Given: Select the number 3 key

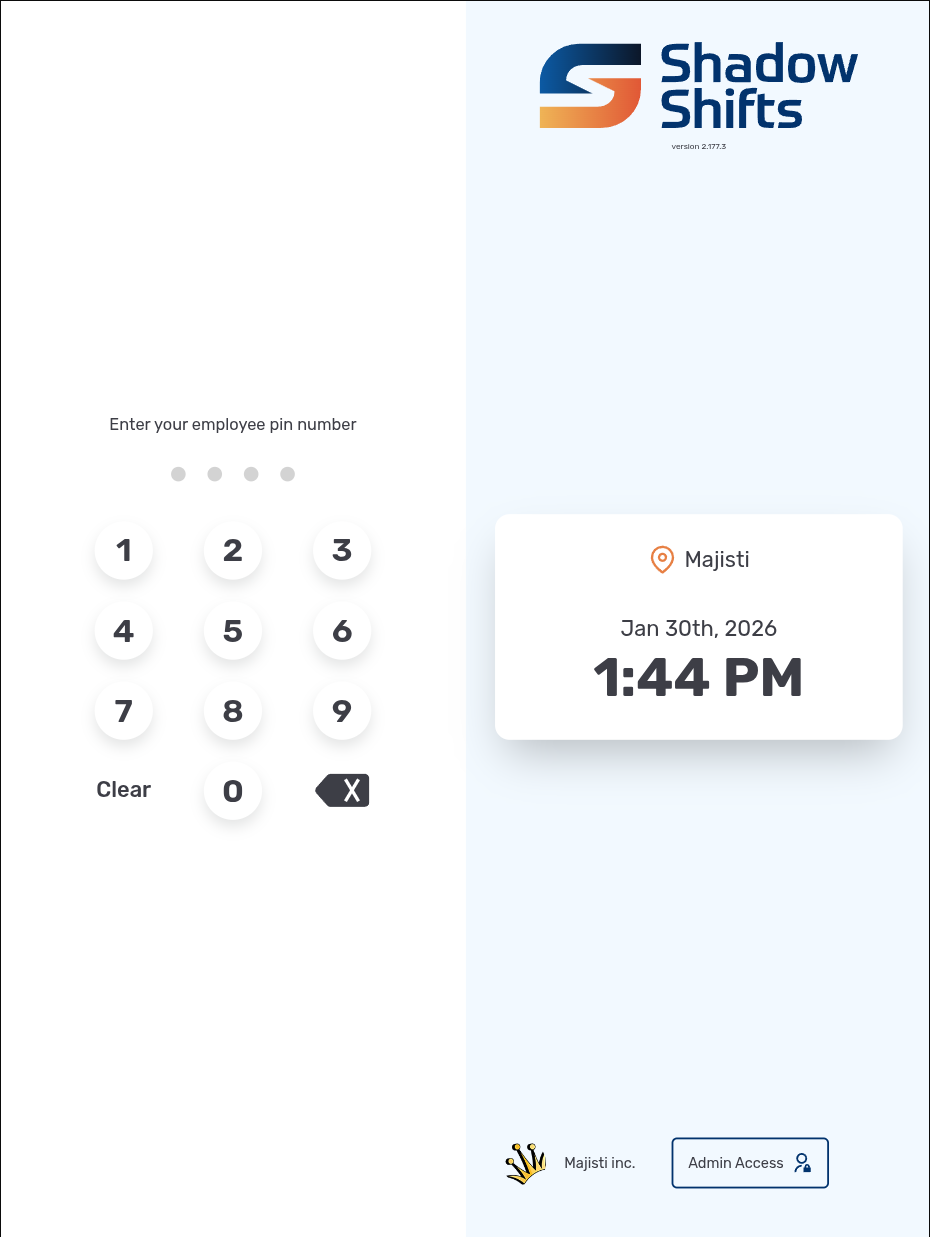Looking at the screenshot, I should coord(342,550).
